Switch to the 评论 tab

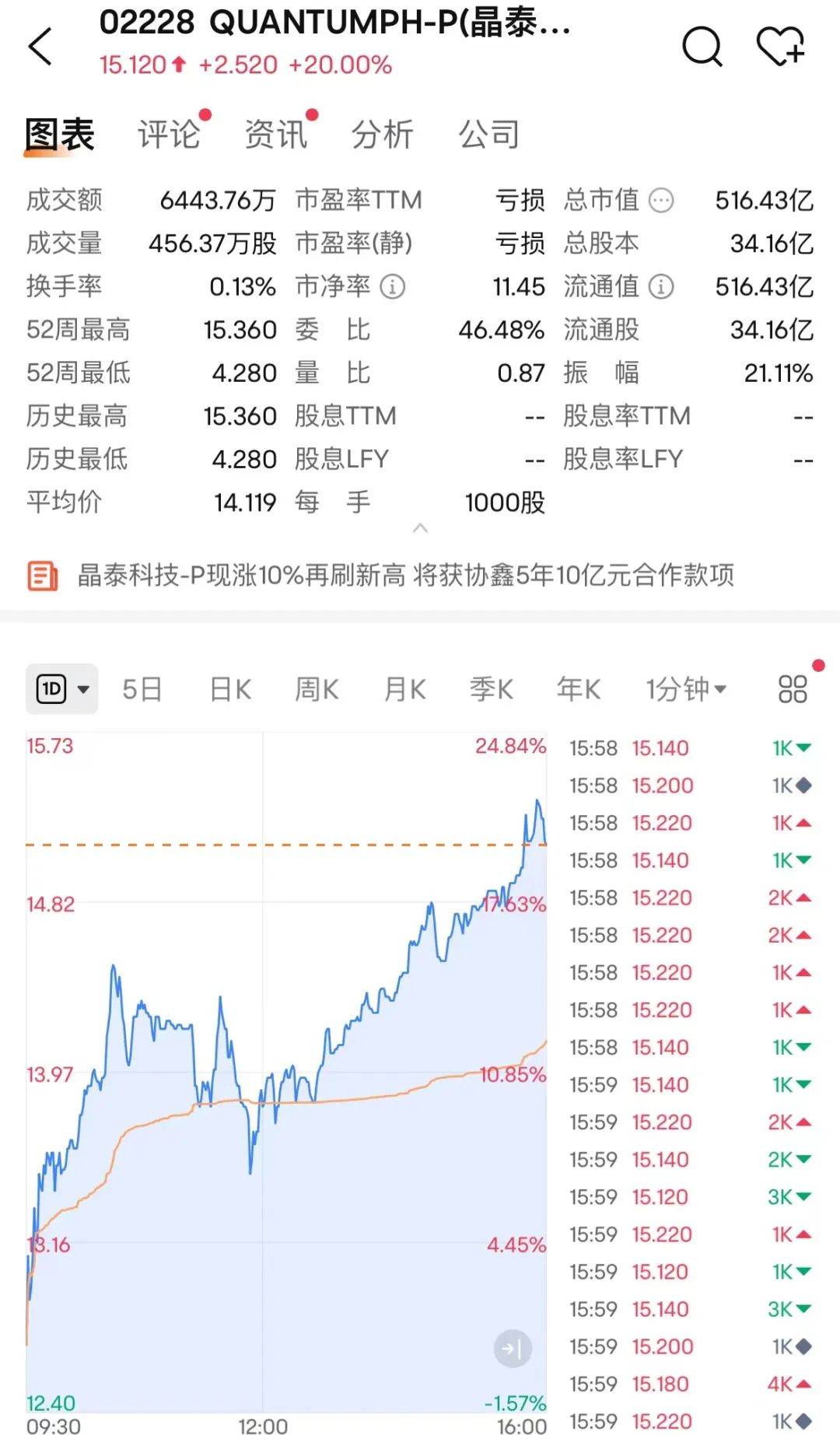pyautogui.click(x=170, y=134)
